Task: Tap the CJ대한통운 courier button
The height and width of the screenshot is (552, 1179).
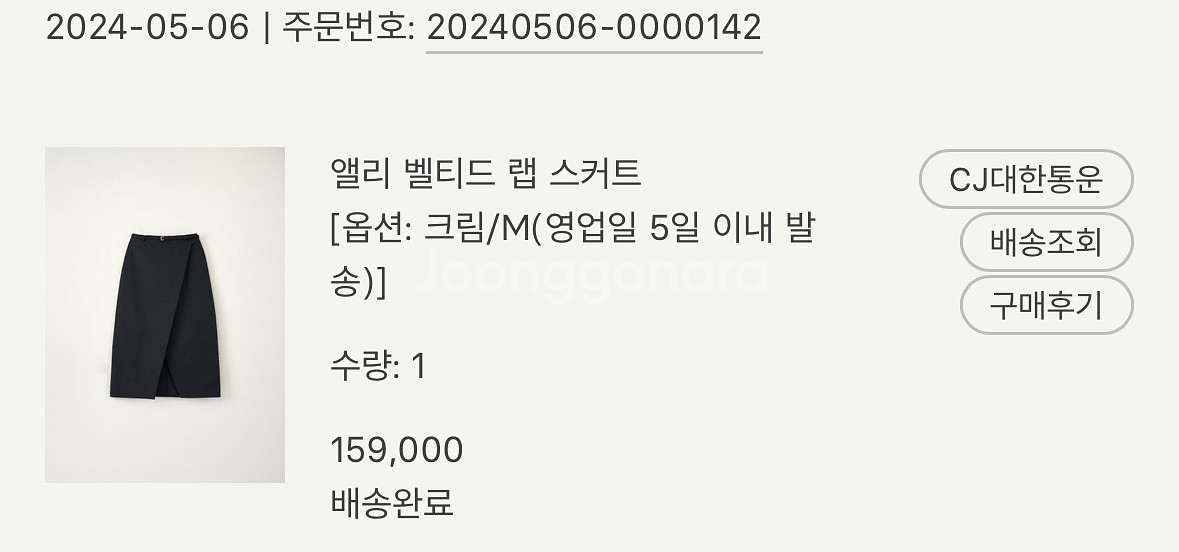Action: [1025, 180]
